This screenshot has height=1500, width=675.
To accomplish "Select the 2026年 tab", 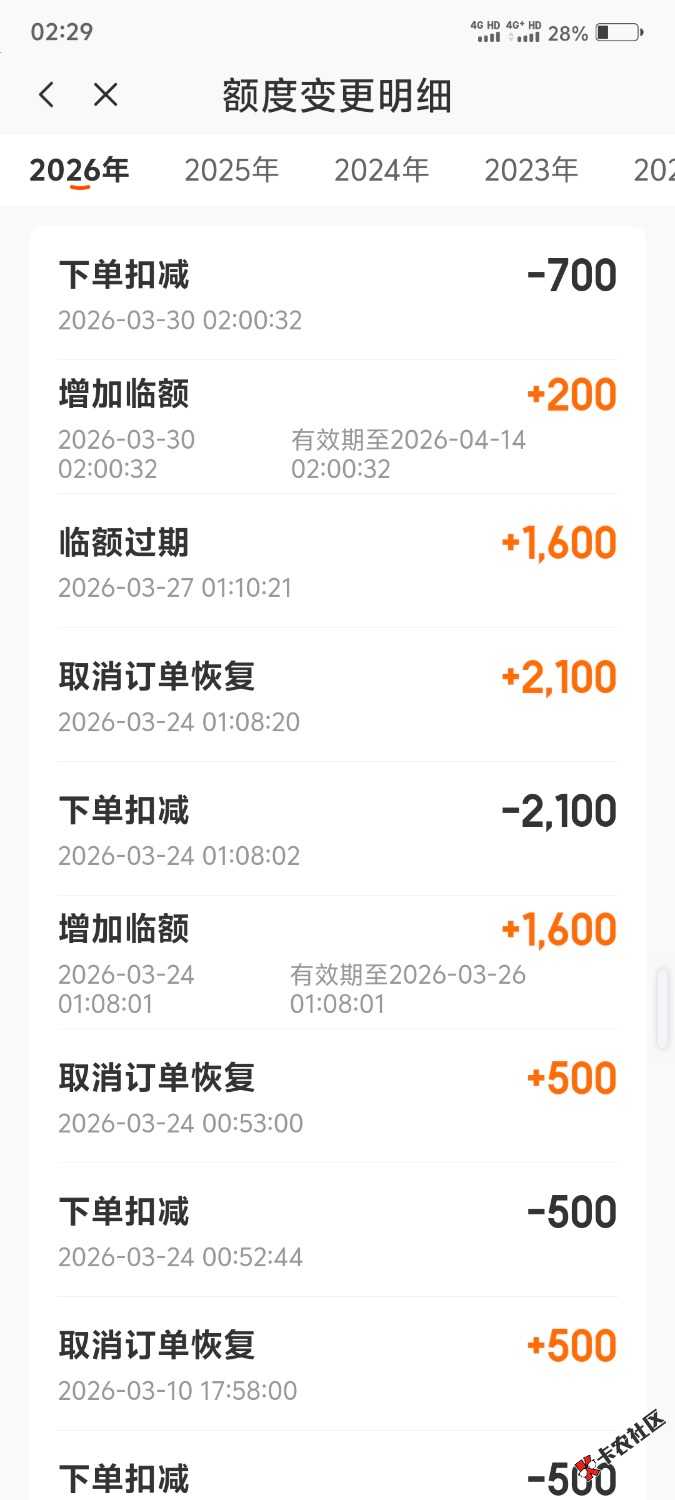I will (x=79, y=170).
